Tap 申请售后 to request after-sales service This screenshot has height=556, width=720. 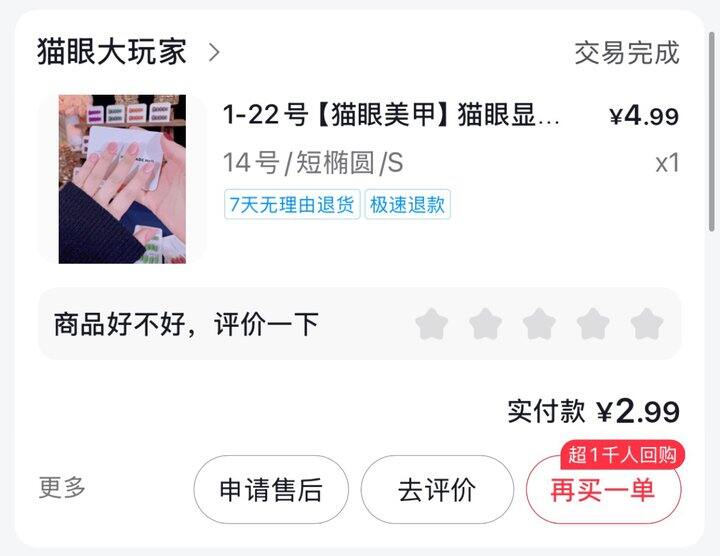point(271,490)
